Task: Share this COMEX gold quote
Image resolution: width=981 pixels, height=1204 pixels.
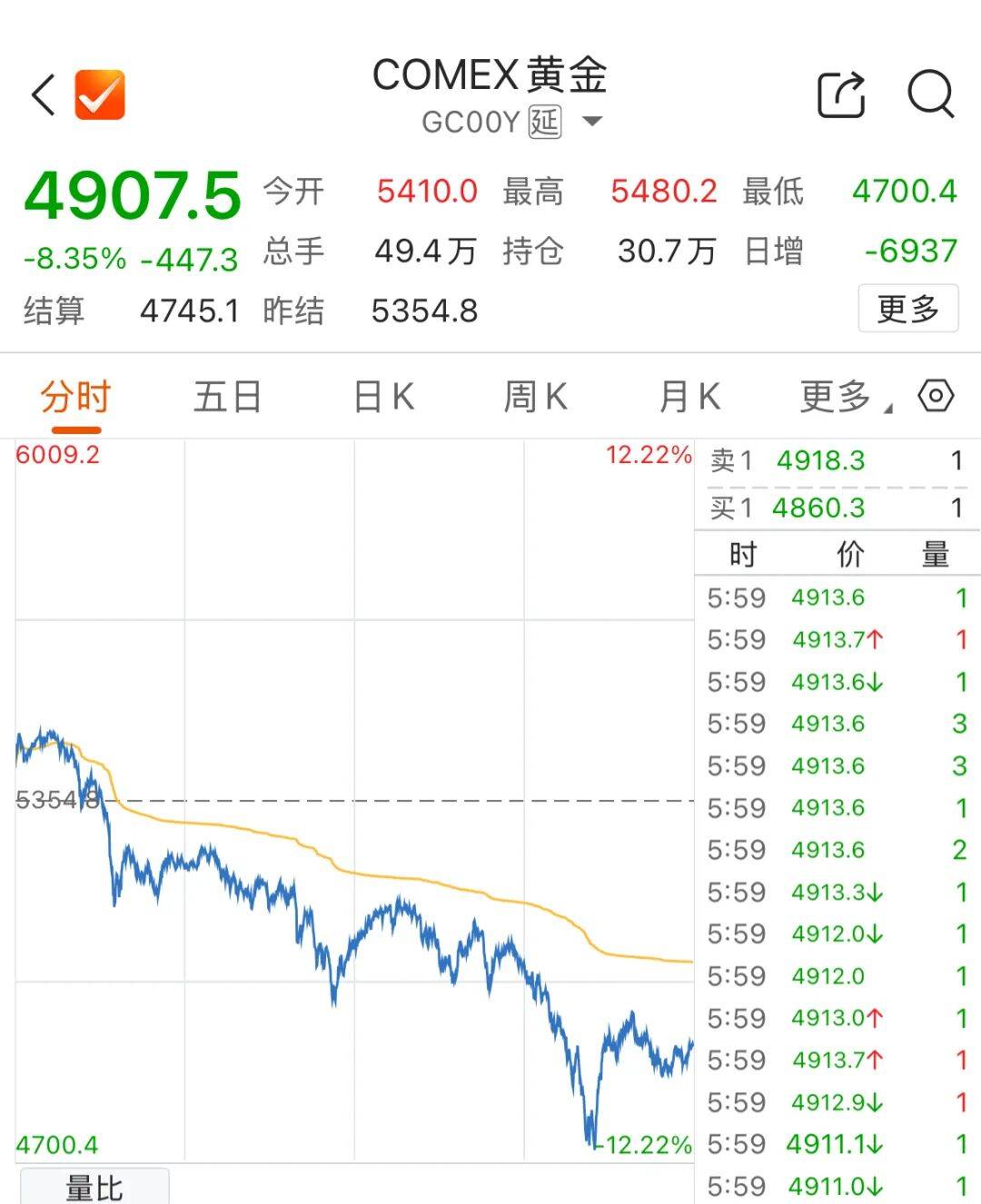Action: click(841, 94)
